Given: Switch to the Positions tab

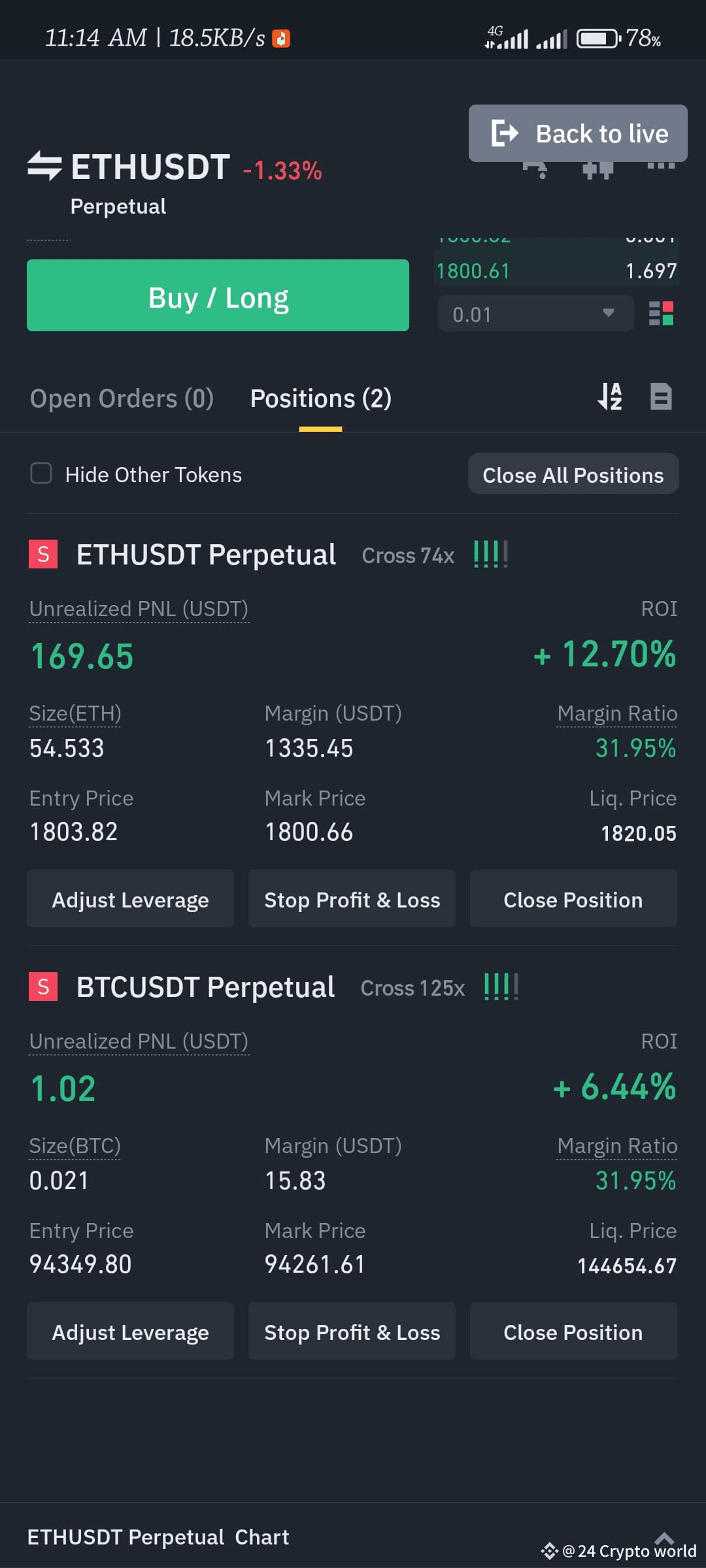Looking at the screenshot, I should [x=320, y=397].
